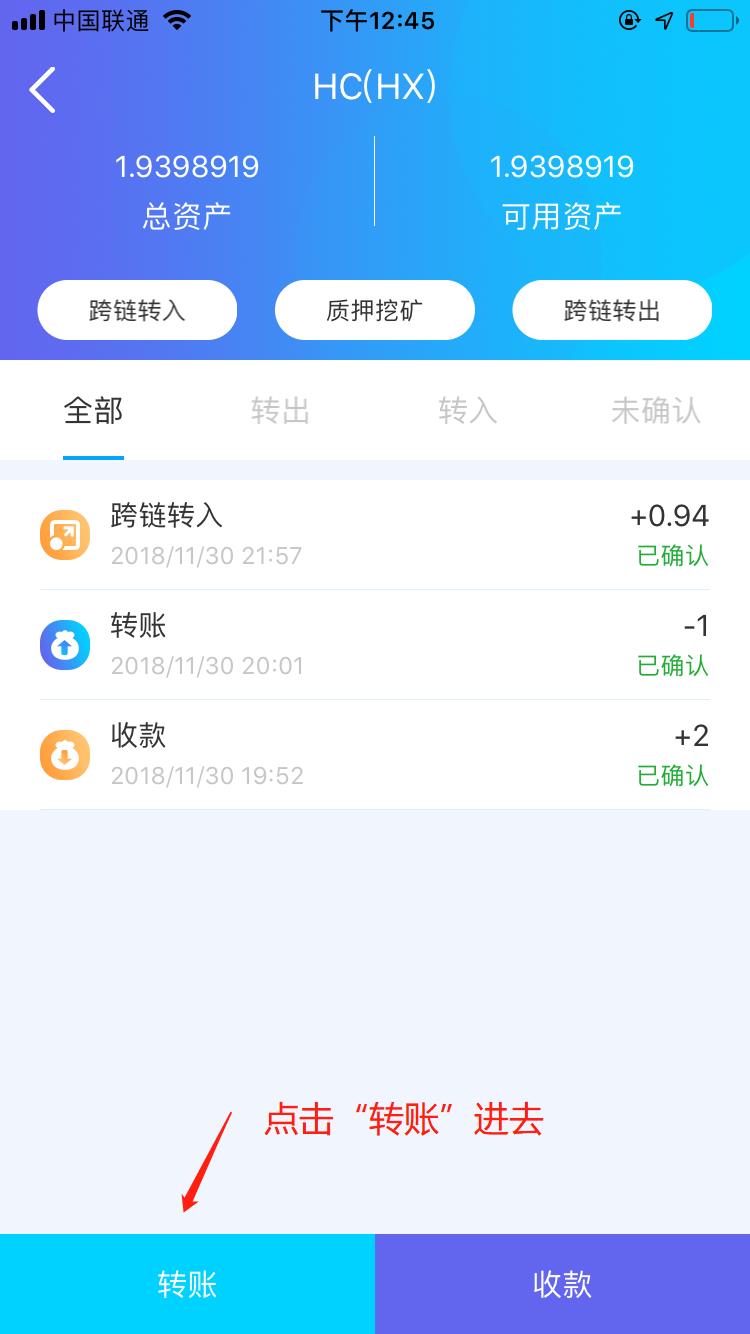The width and height of the screenshot is (750, 1334).
Task: Switch to the 未确认 tab
Action: [x=656, y=411]
